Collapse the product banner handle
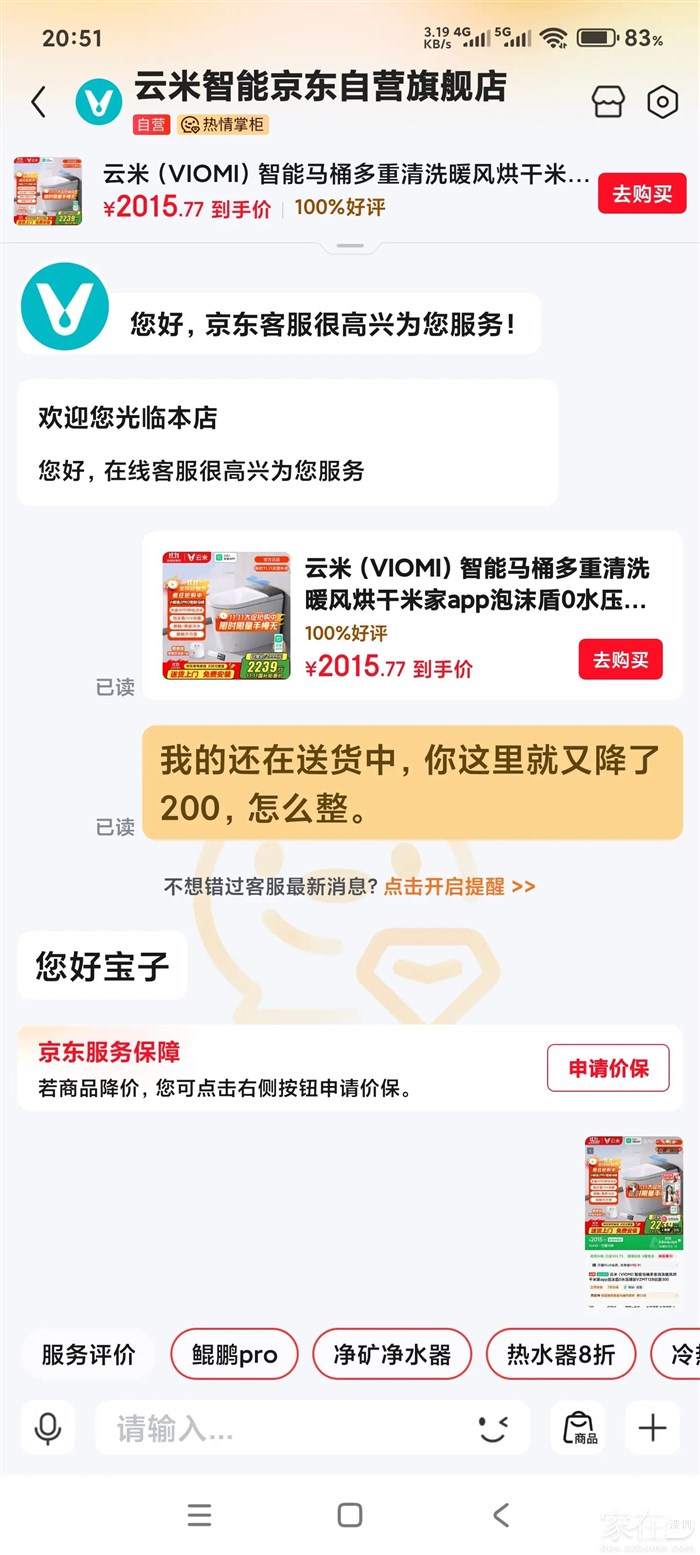 click(x=350, y=245)
